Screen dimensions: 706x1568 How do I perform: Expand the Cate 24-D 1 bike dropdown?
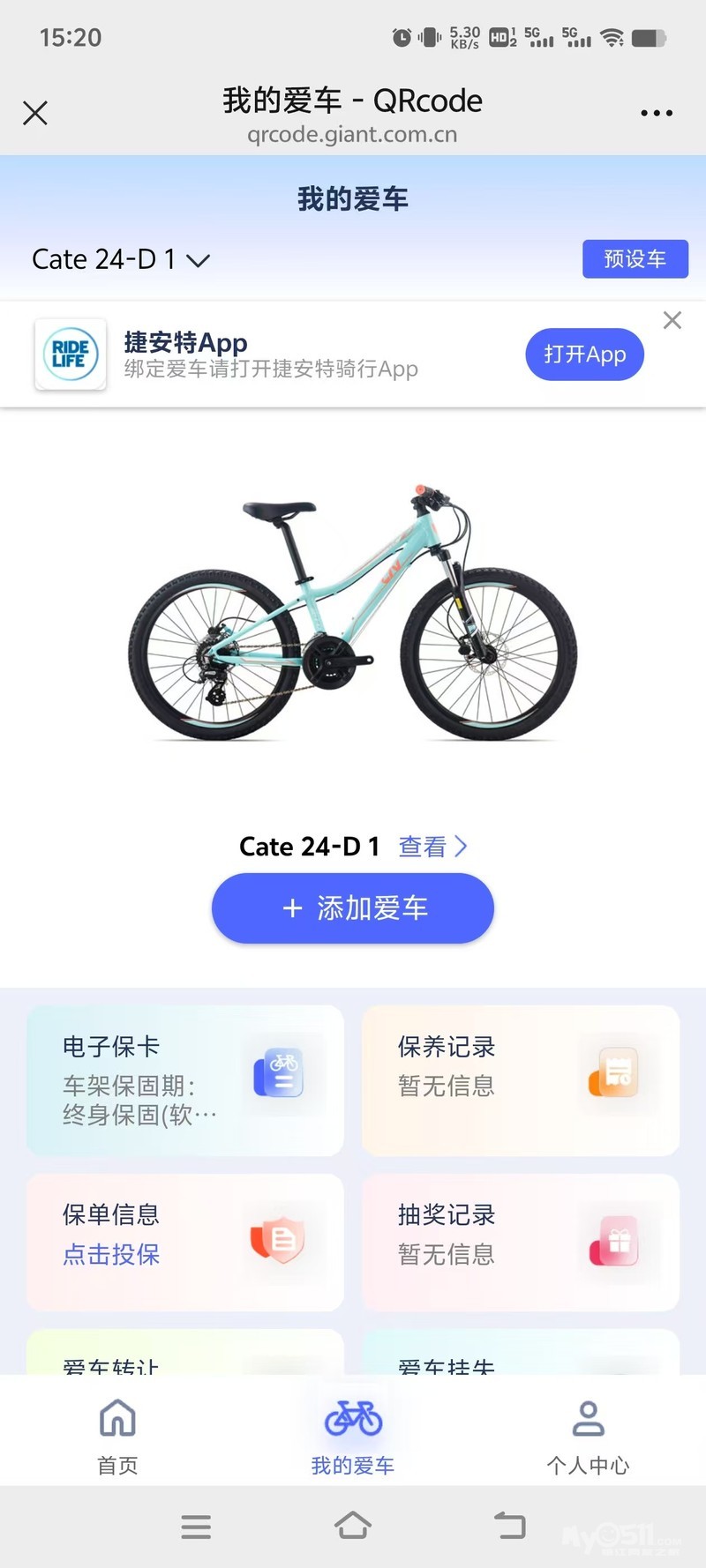121,259
